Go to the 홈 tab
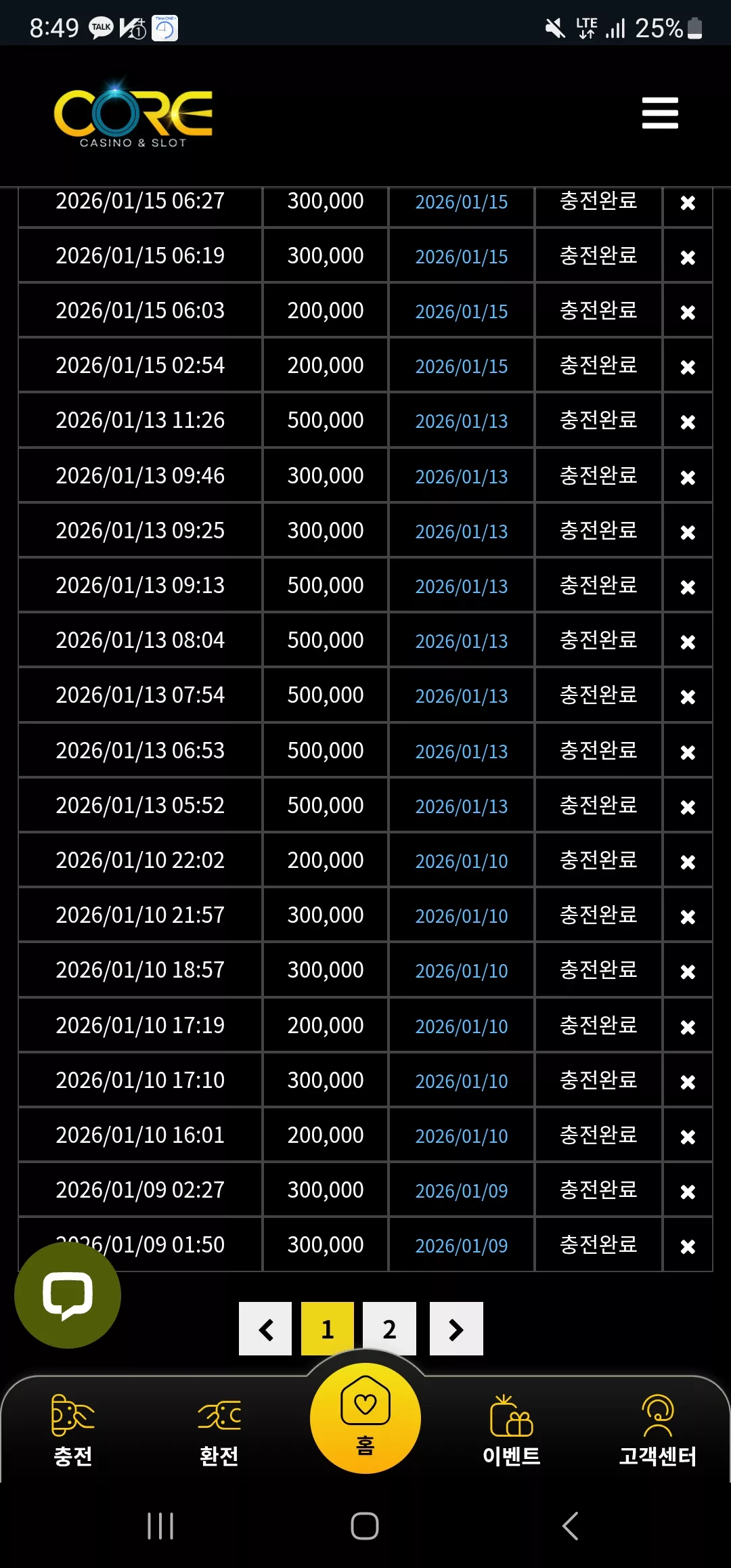Screen dimensions: 731x1568 coord(365,1418)
